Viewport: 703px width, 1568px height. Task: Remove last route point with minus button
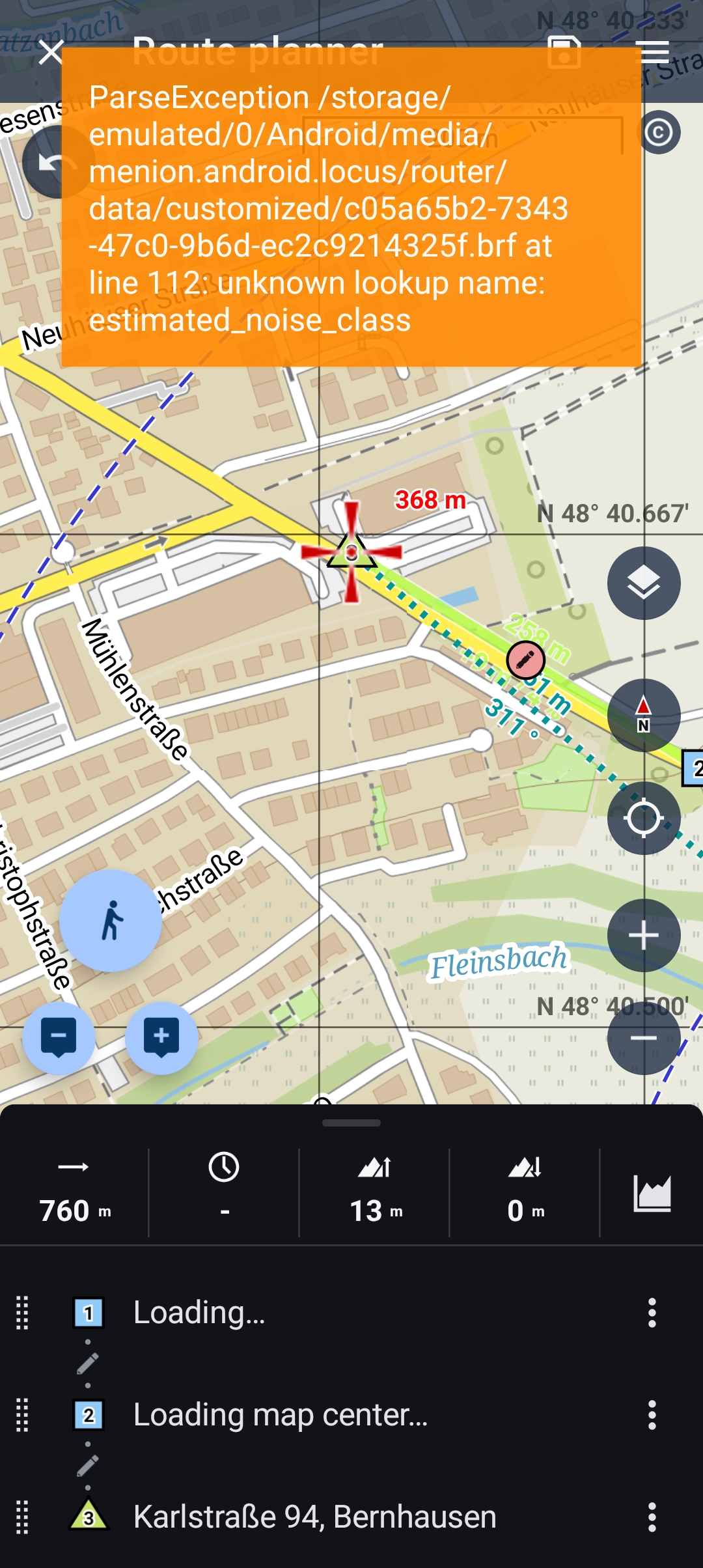click(59, 1037)
